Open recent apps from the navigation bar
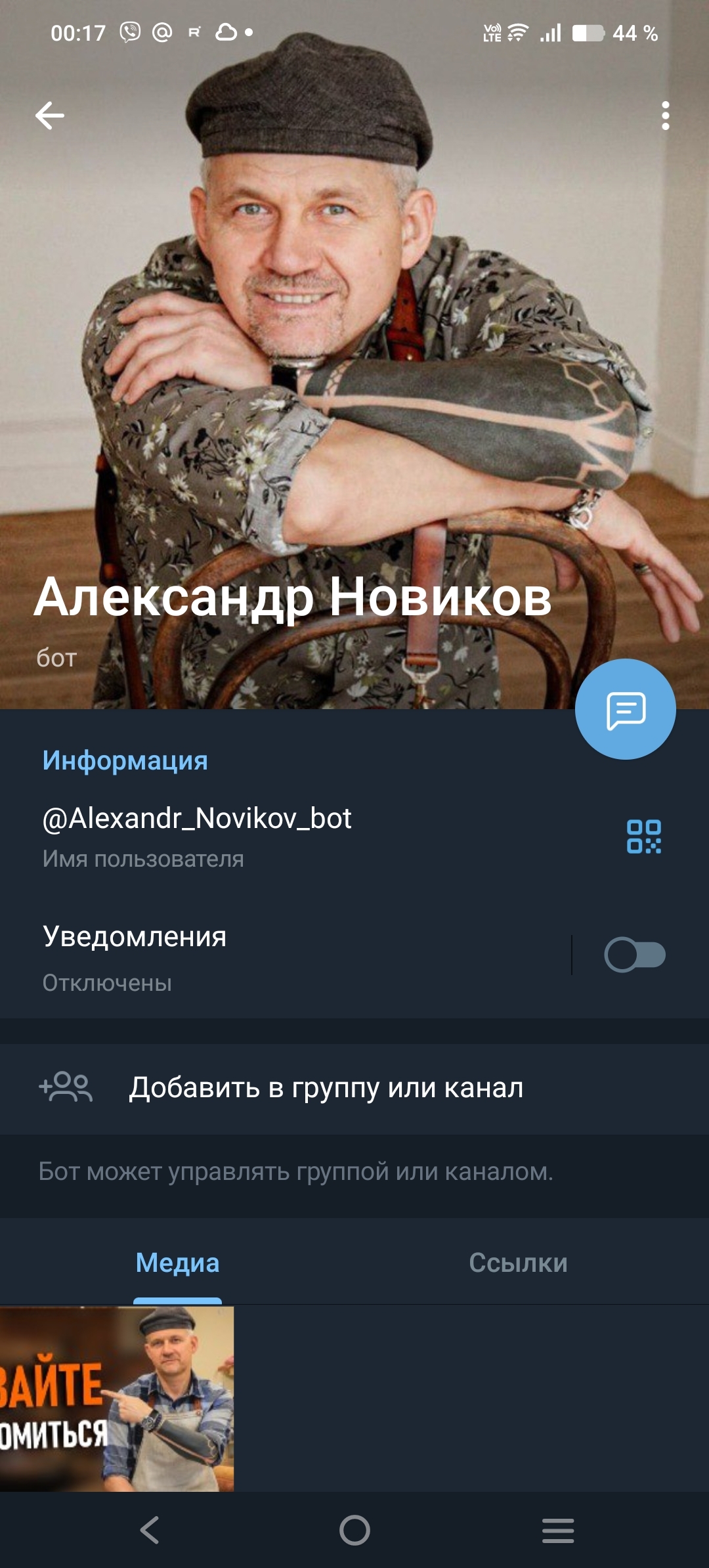Screen dimensions: 709x1568 click(x=558, y=1531)
